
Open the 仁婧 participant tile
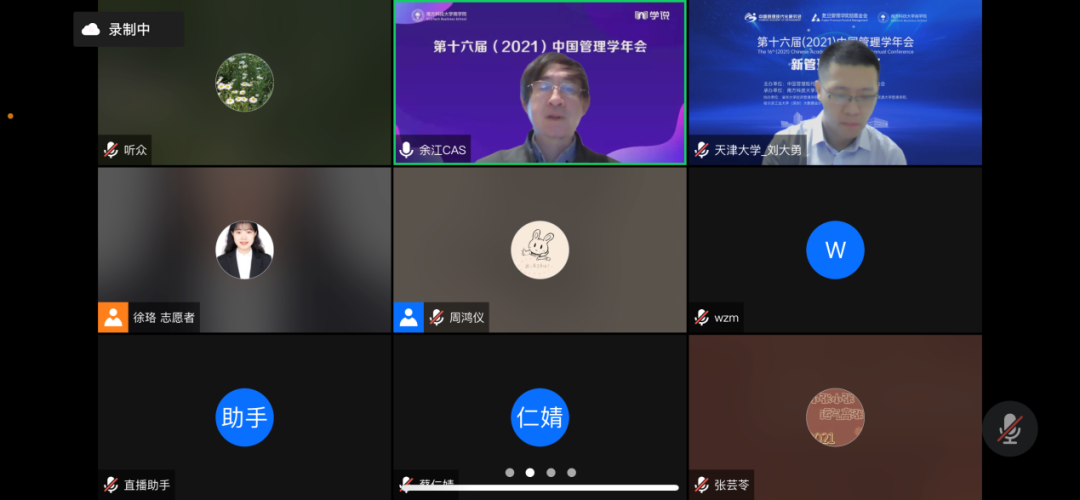click(540, 416)
